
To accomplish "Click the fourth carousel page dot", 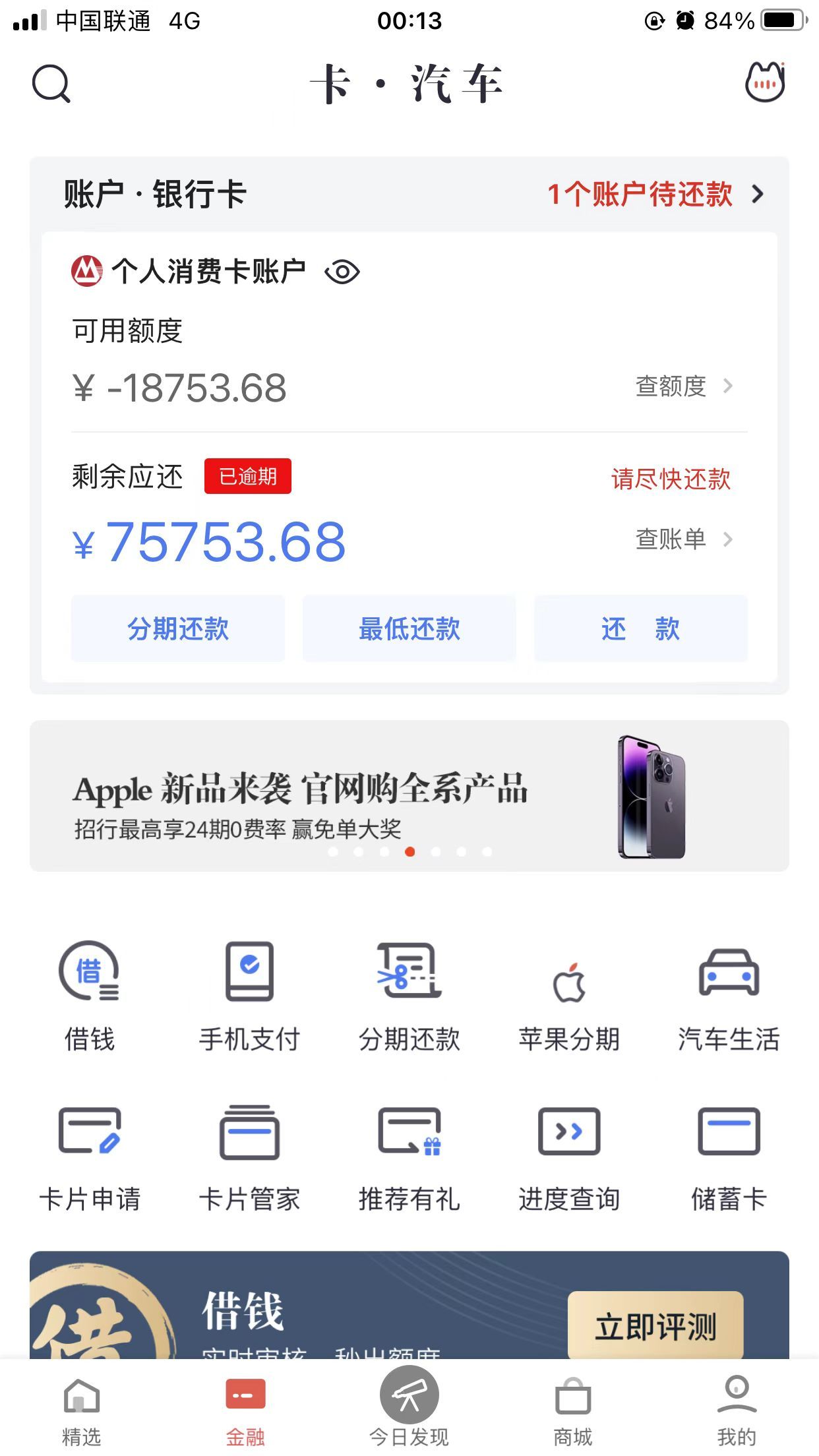I will pyautogui.click(x=409, y=852).
